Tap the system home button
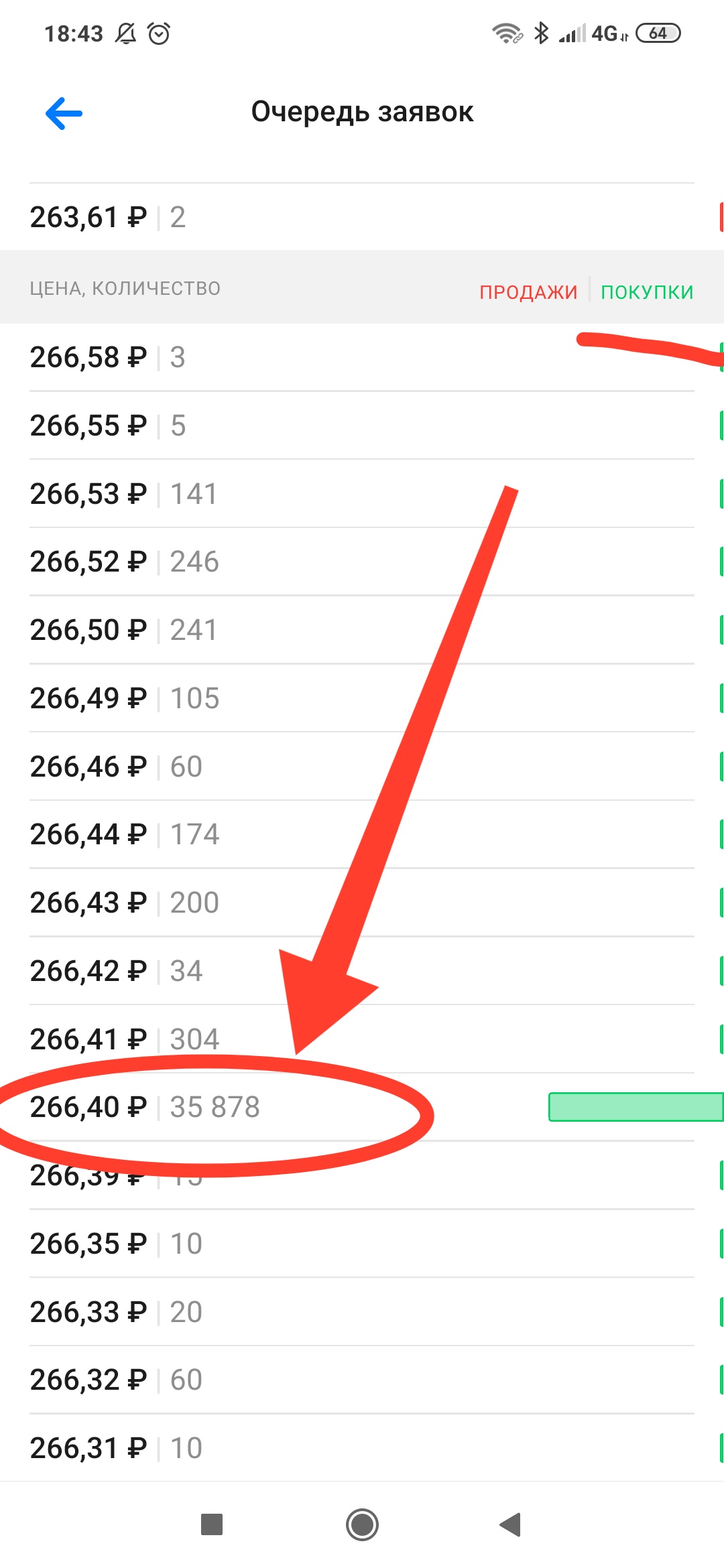 [x=362, y=1525]
